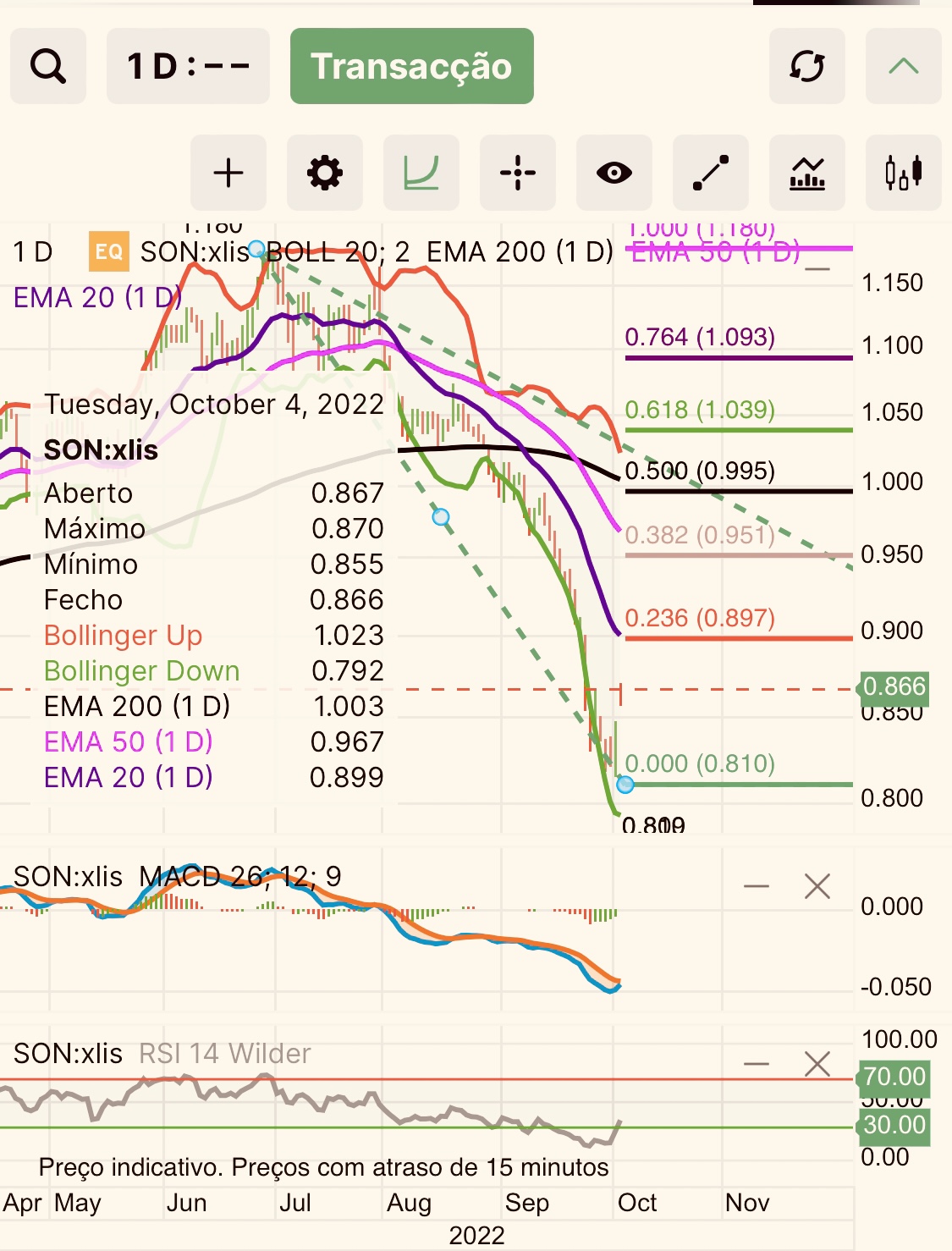Activate the crosshair cursor tool
The width and height of the screenshot is (952, 1251).
[x=518, y=173]
